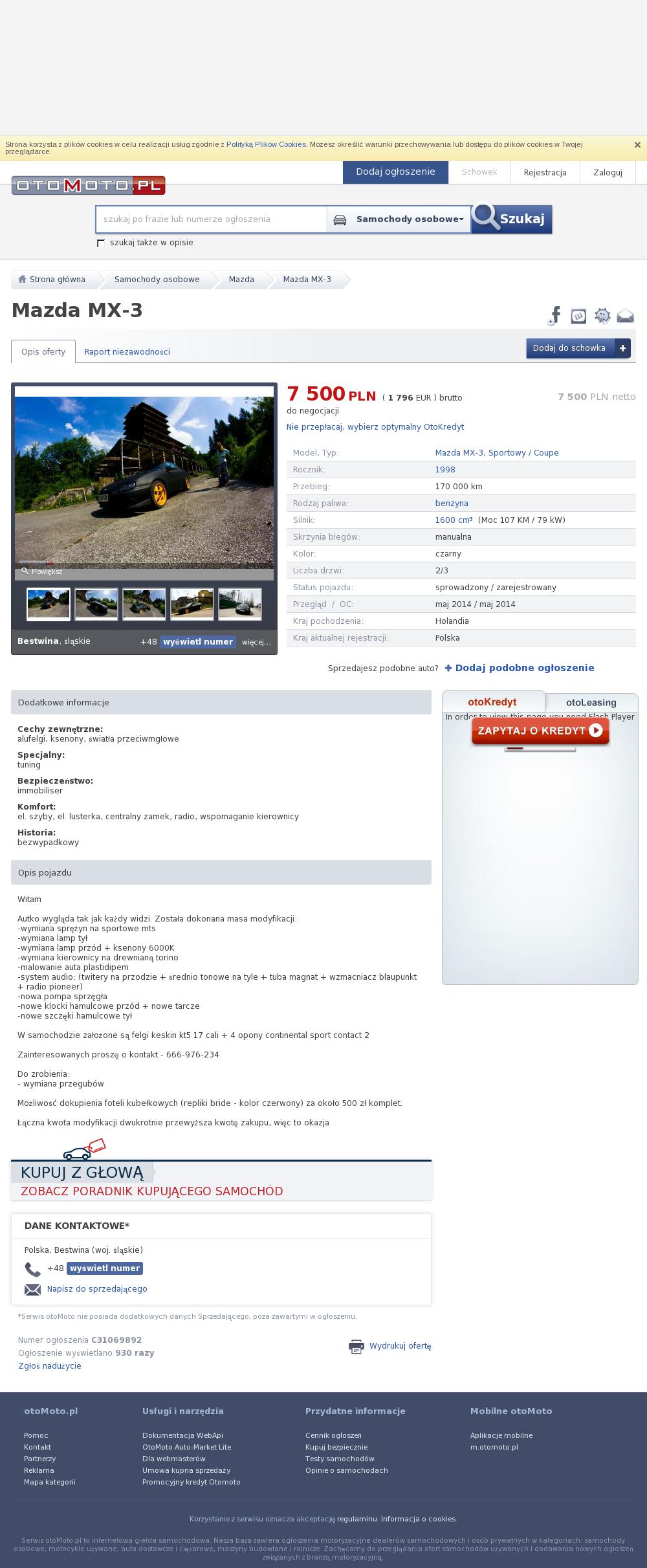
Task: Open the Dodaj podobne ogłoszenie link
Action: tap(524, 668)
